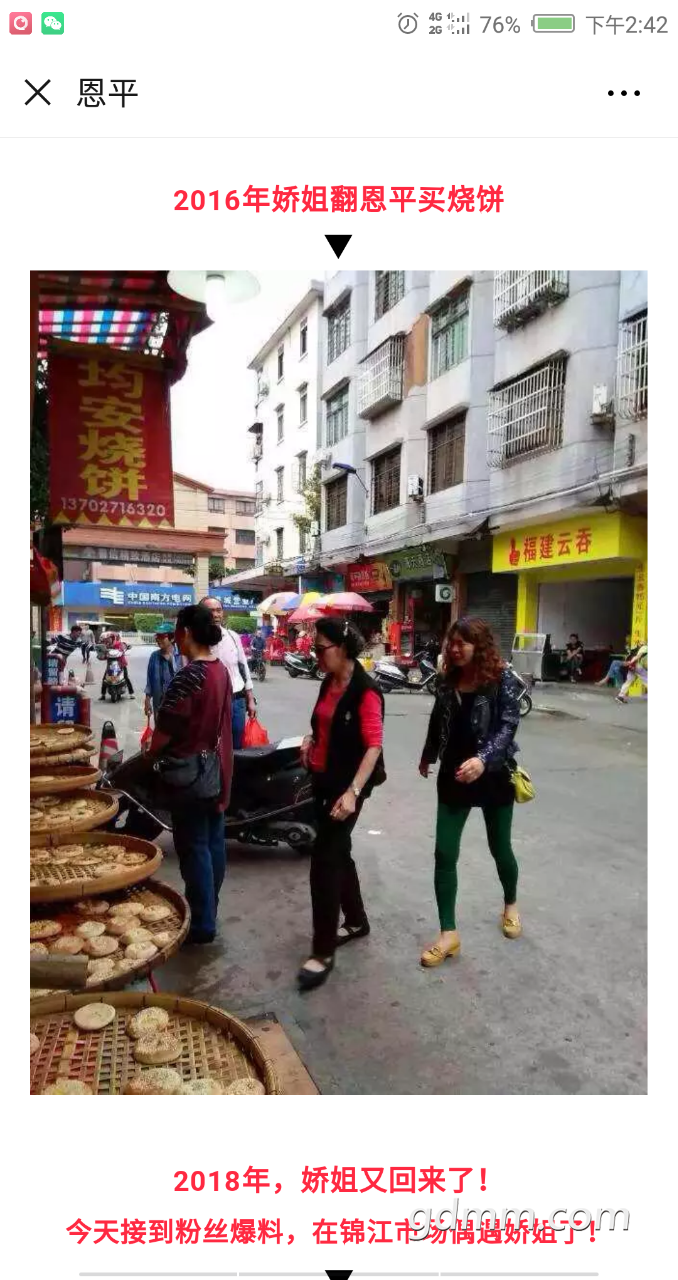678x1280 pixels.
Task: Open the three-dot overflow menu
Action: (623, 93)
